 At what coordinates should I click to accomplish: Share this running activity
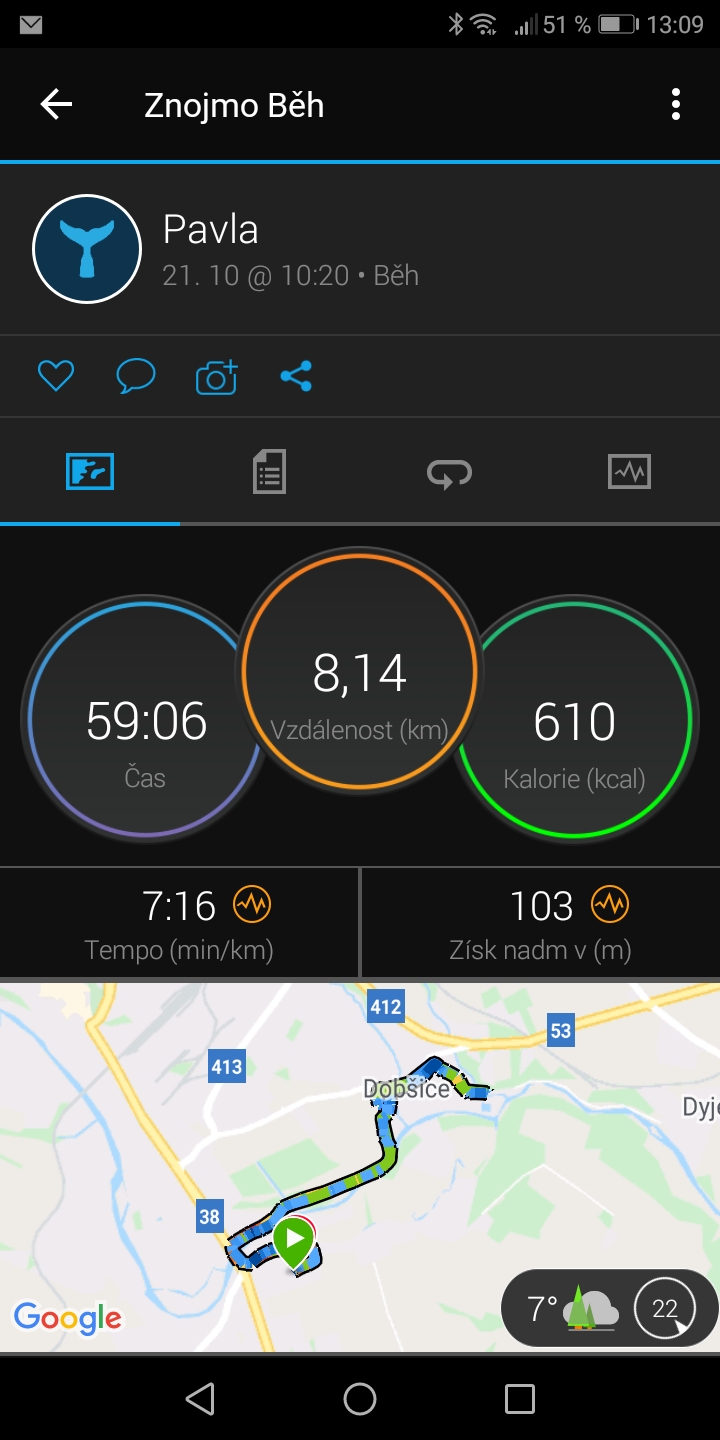click(x=296, y=376)
